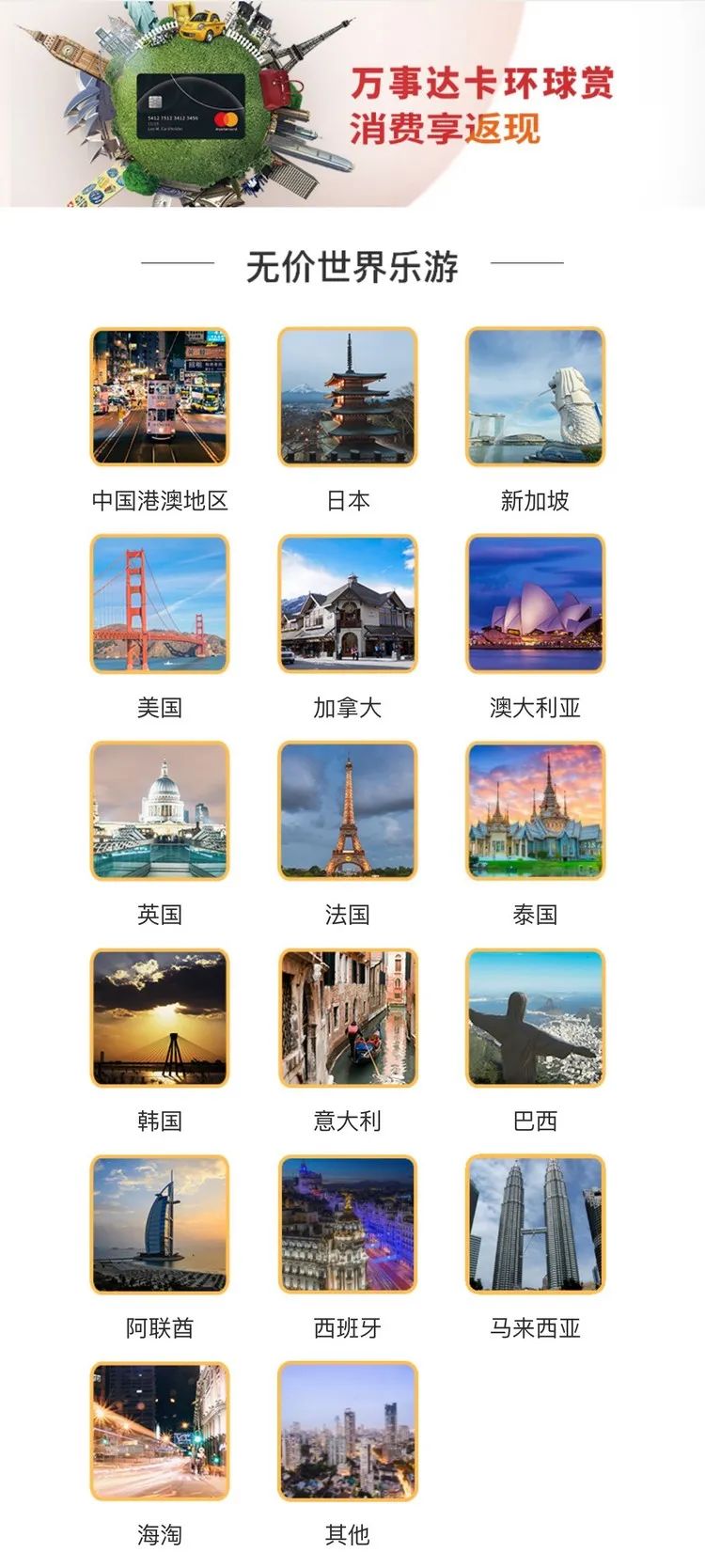Go to the 海淘 shopping tile

click(160, 1431)
